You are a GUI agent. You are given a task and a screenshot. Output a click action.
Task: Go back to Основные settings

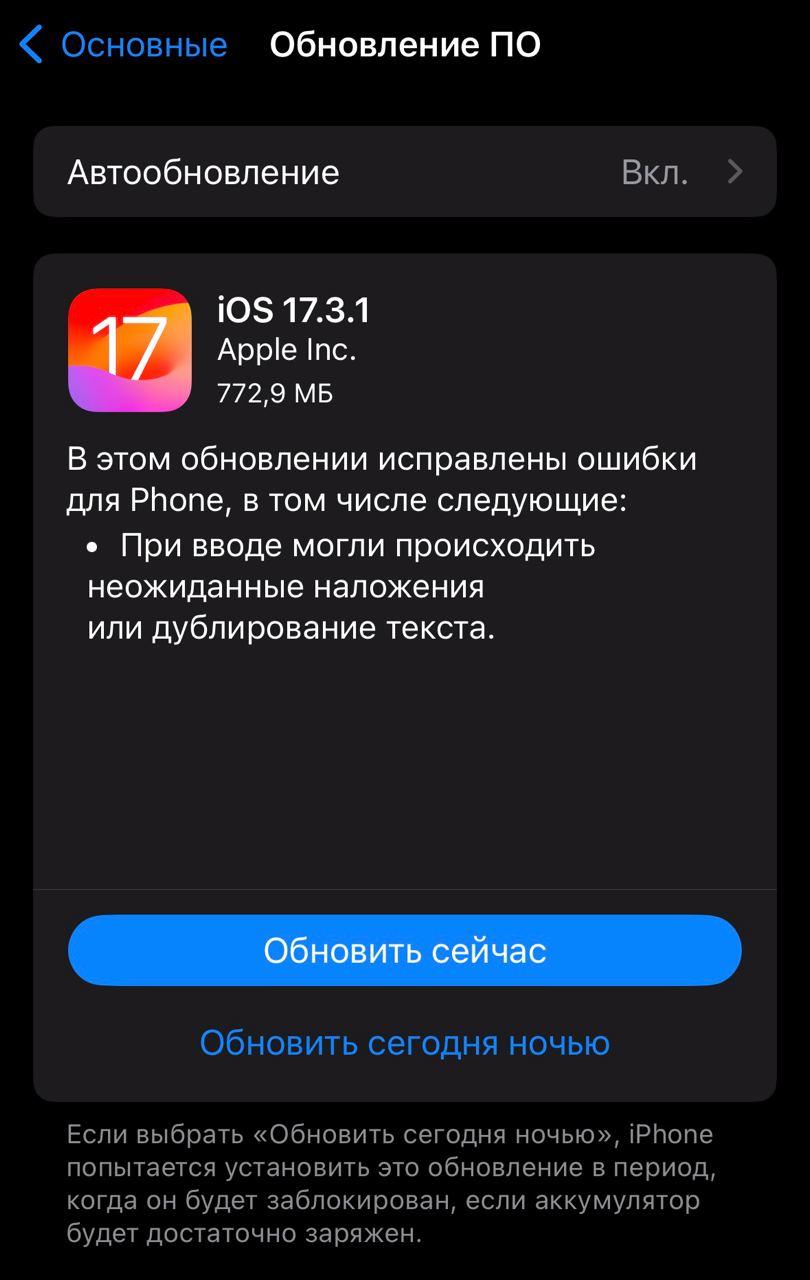click(x=124, y=45)
